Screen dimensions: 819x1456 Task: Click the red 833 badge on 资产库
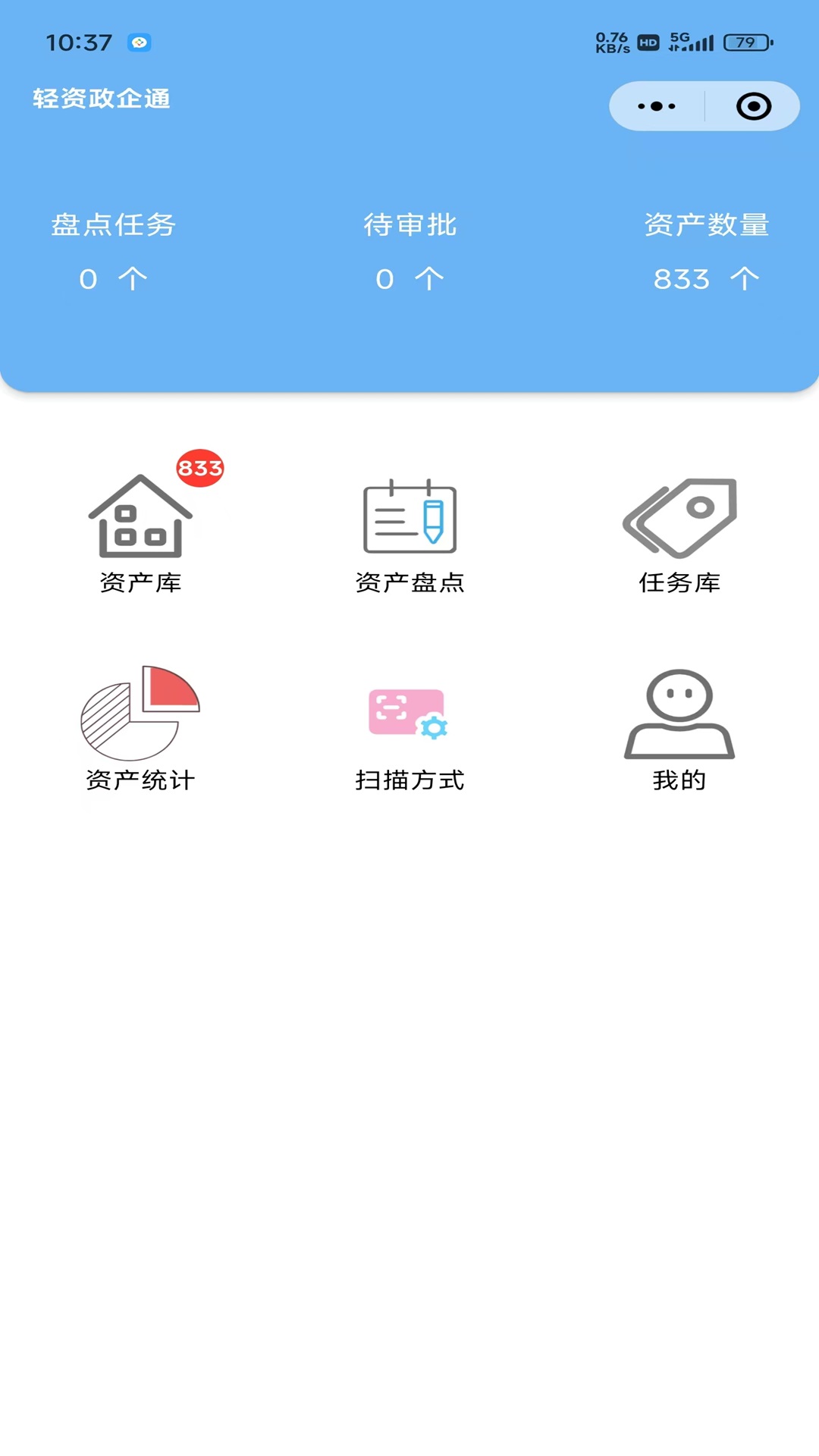200,468
